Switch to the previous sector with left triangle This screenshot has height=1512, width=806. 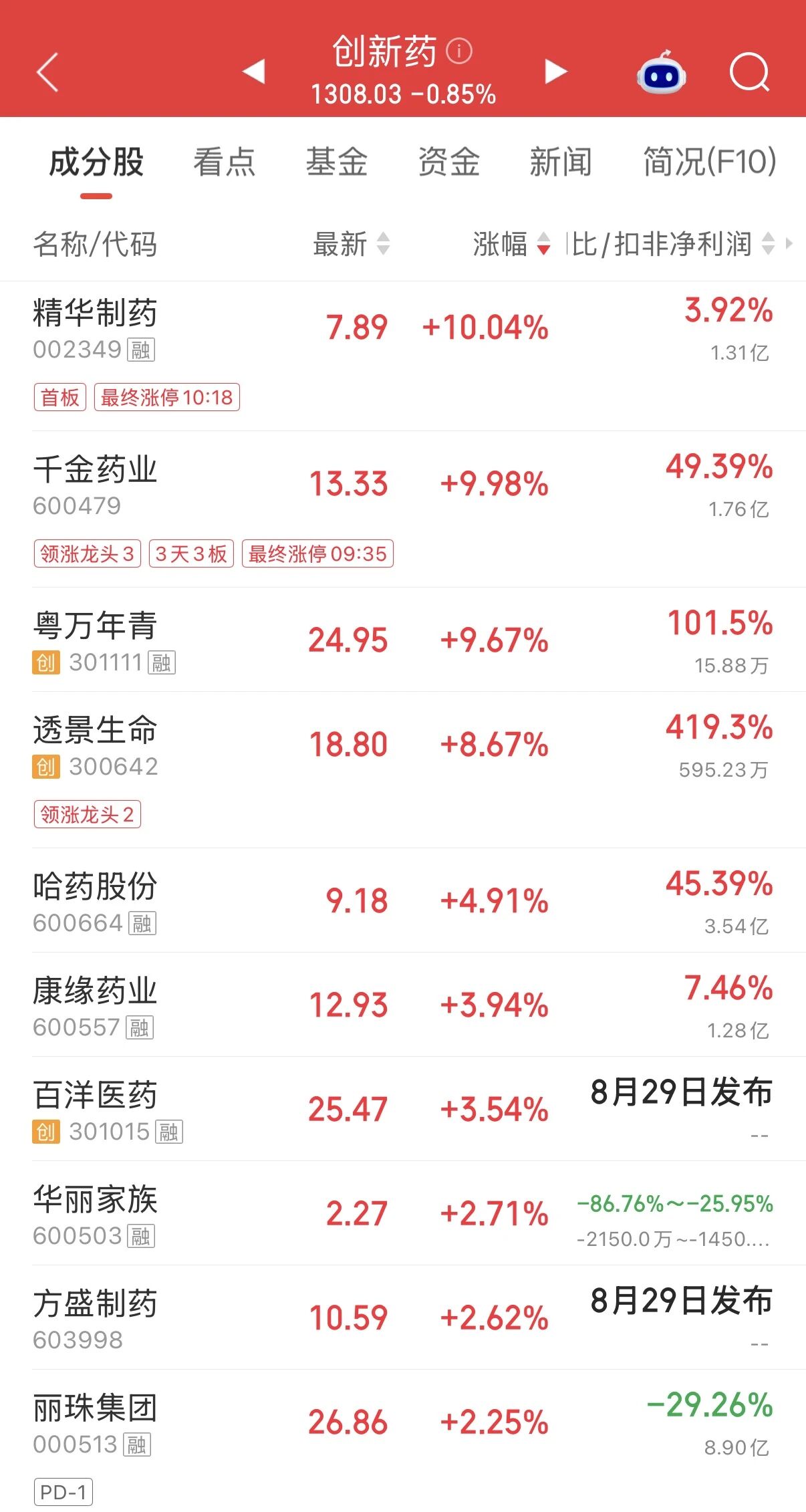click(254, 72)
